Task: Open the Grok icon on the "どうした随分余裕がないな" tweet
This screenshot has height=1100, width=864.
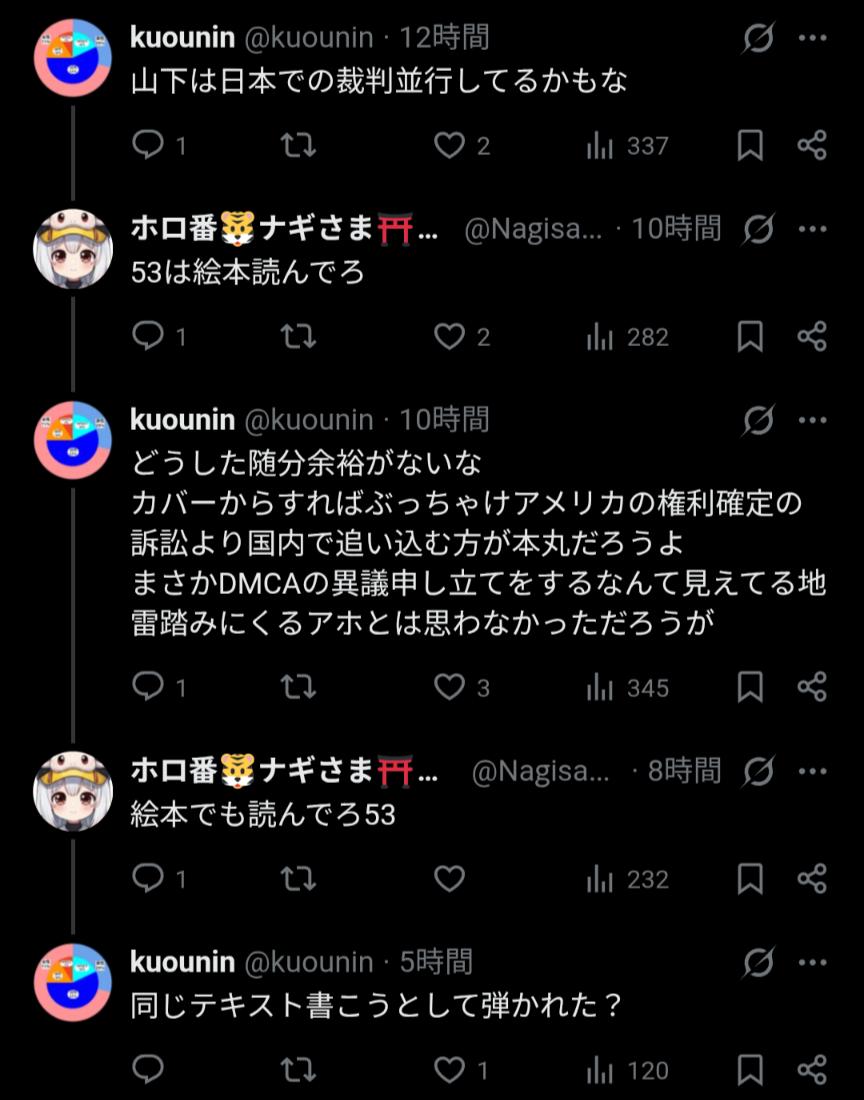Action: (759, 420)
